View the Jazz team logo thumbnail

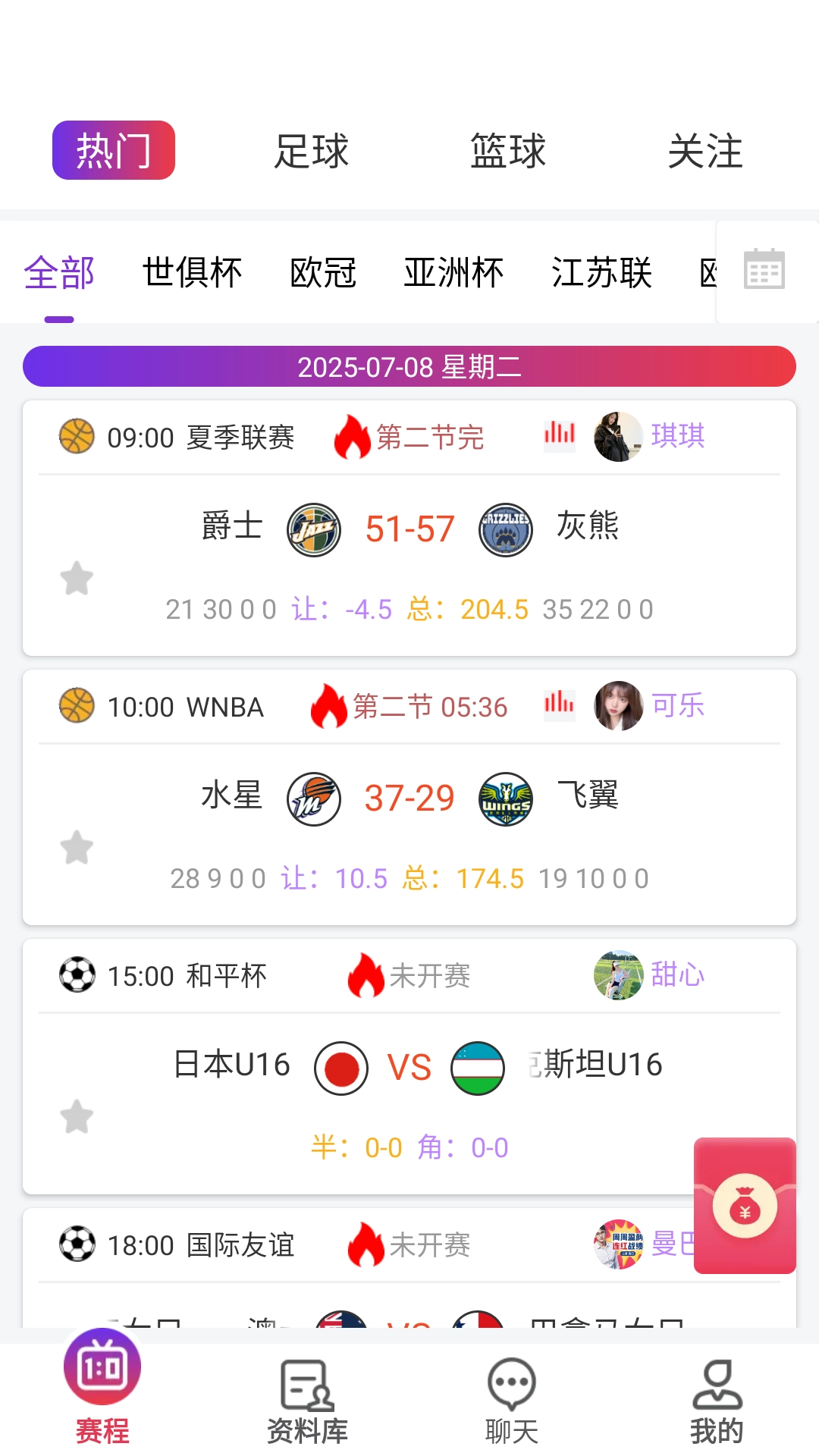click(315, 529)
